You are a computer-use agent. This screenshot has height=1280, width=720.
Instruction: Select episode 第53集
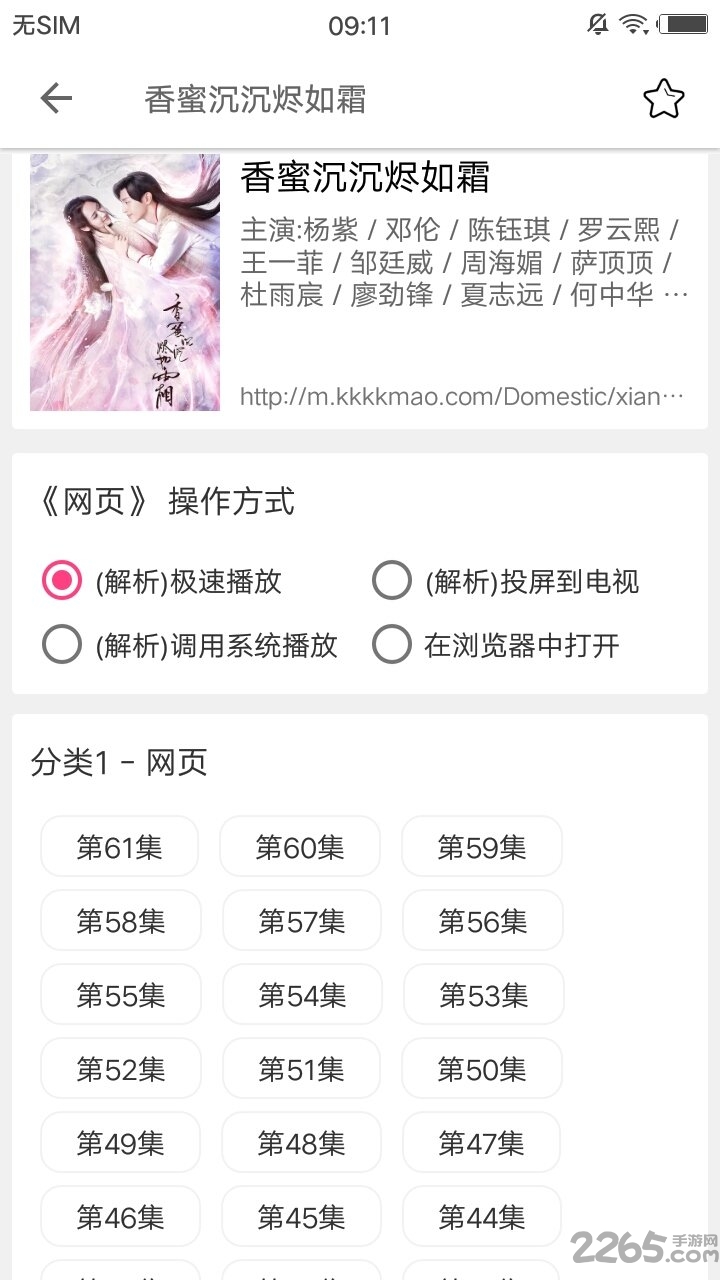(x=481, y=994)
